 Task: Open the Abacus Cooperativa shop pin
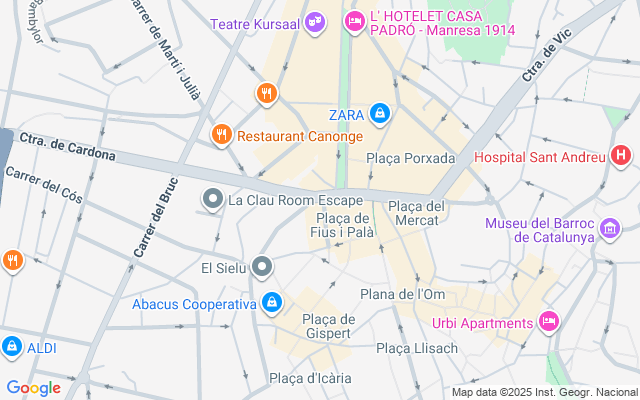tap(272, 303)
